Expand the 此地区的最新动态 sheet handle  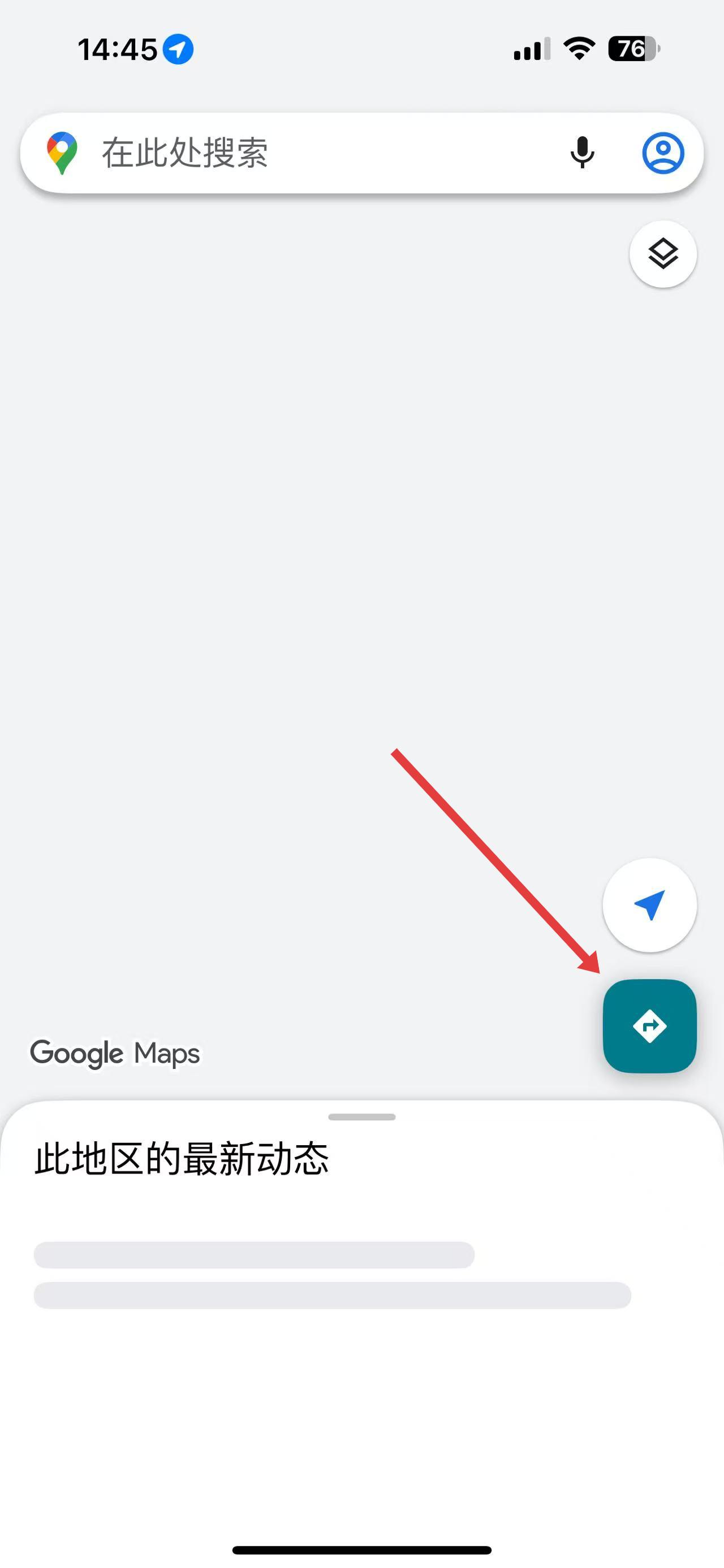[x=361, y=1117]
